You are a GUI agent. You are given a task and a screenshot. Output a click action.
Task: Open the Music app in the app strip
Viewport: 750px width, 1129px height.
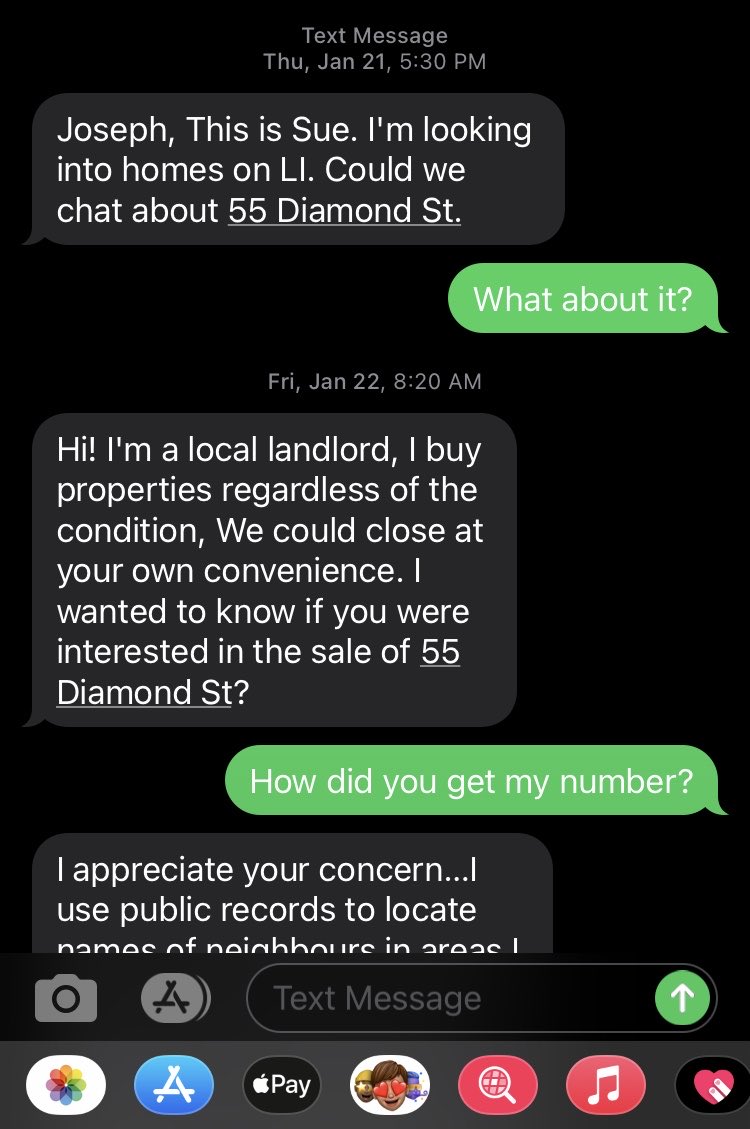[x=605, y=1085]
